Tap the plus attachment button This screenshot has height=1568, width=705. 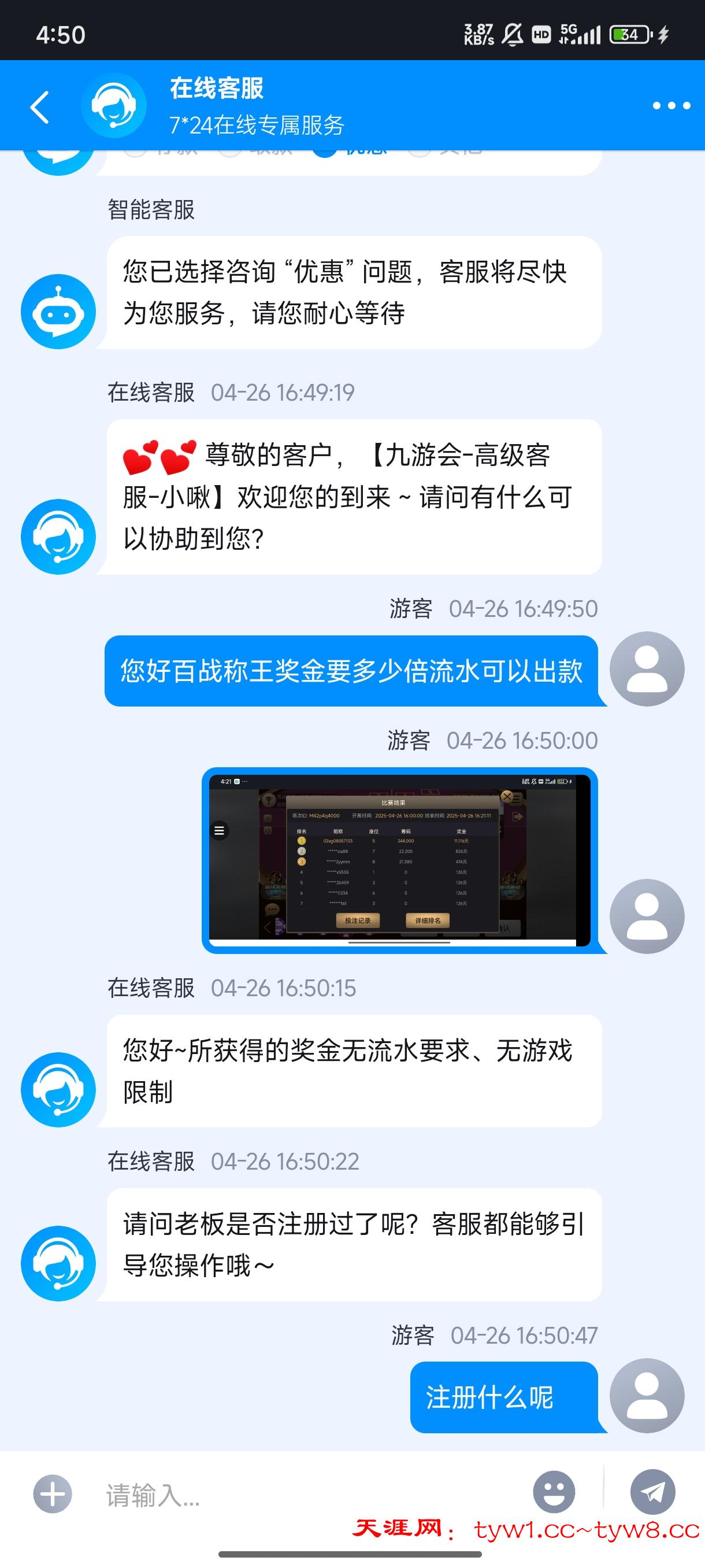coord(53,1493)
